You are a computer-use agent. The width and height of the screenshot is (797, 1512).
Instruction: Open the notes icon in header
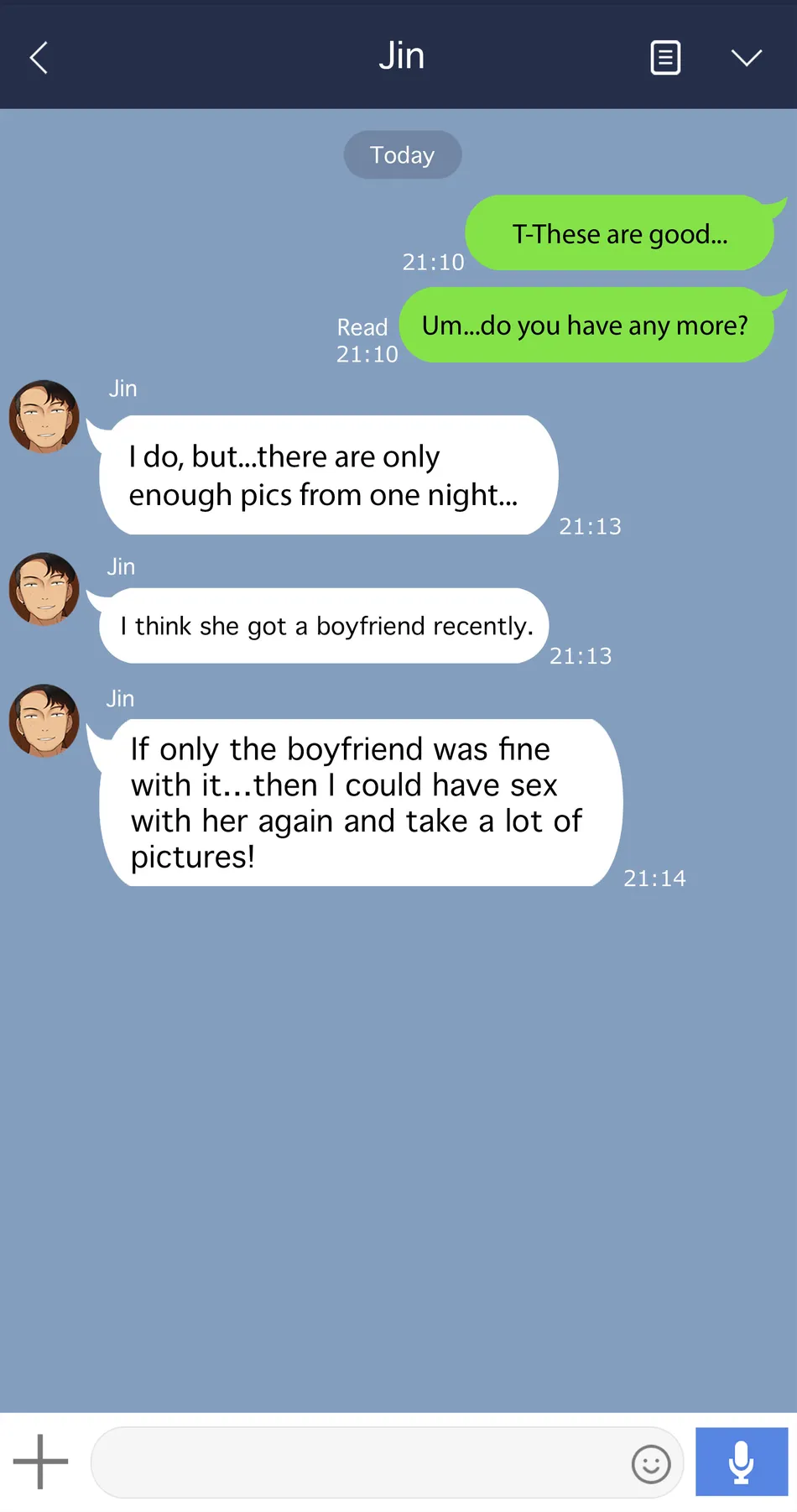(665, 58)
